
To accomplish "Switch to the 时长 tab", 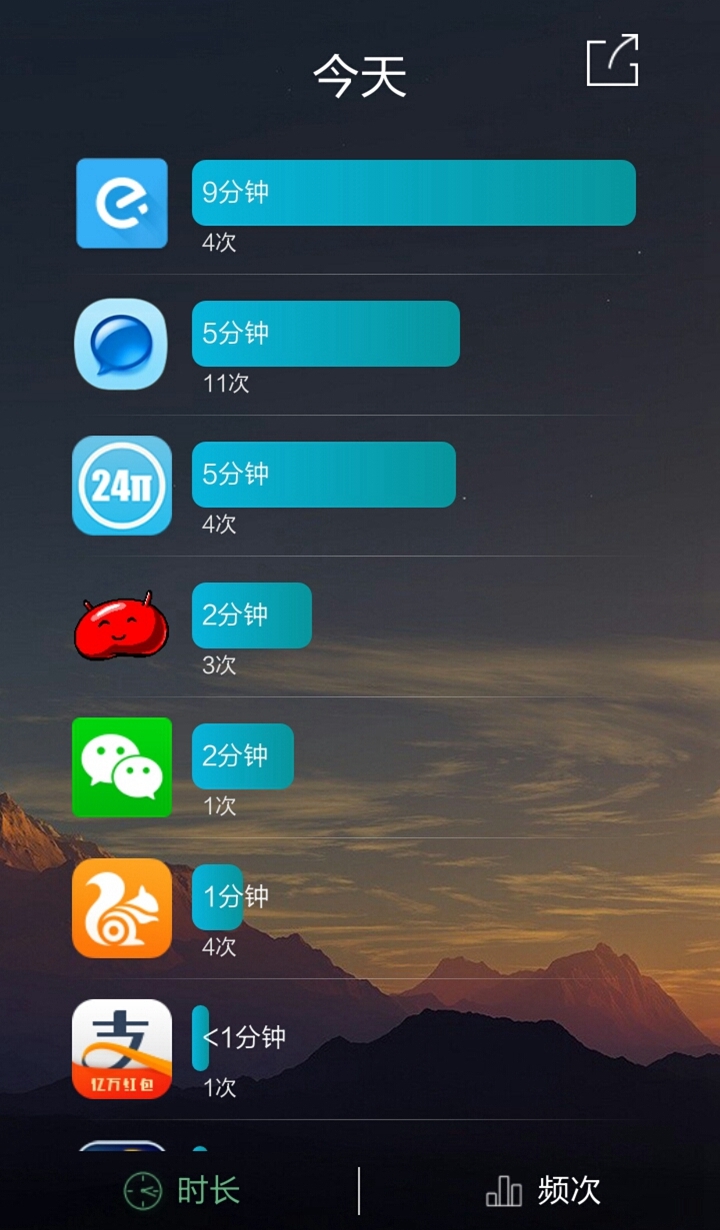I will [x=182, y=1190].
